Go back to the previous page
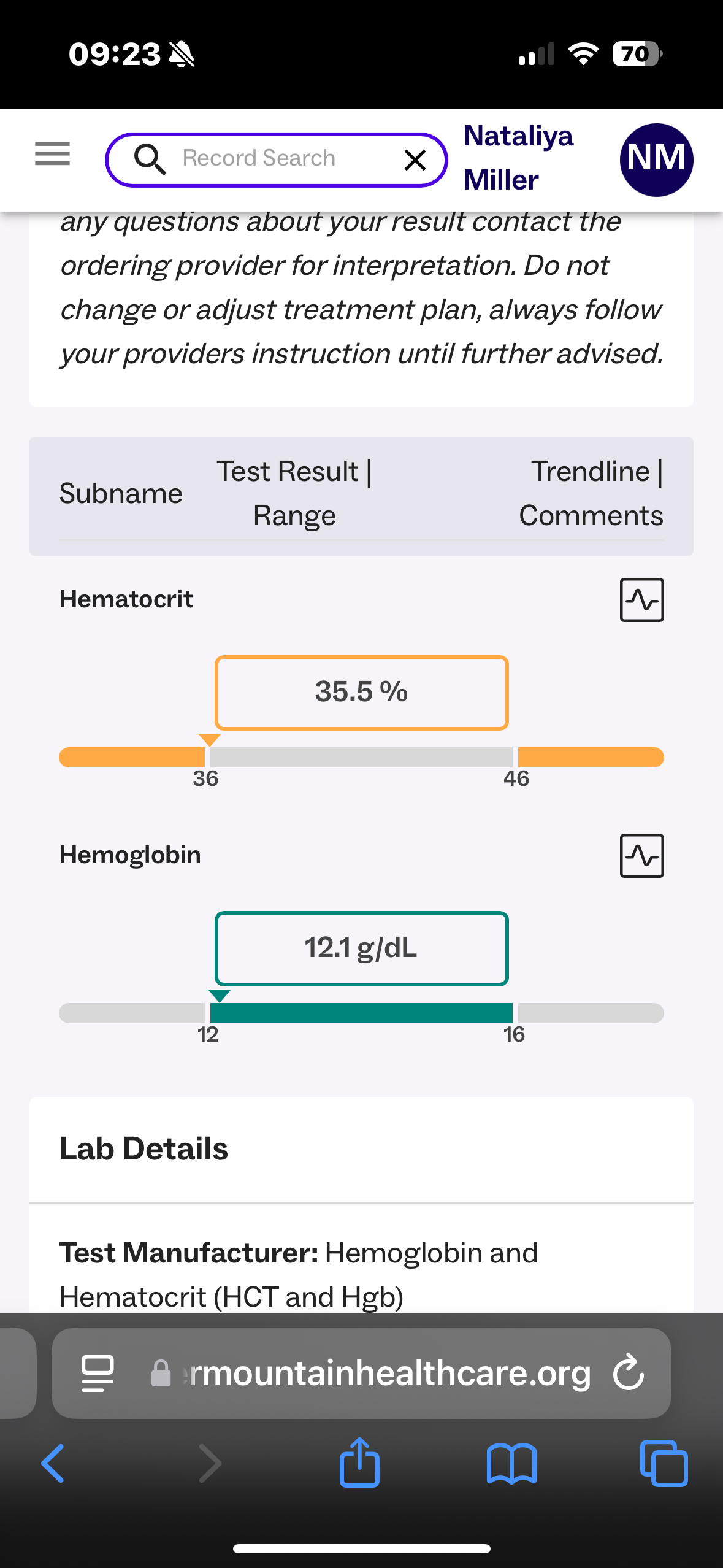The width and height of the screenshot is (723, 1568). 53,1463
